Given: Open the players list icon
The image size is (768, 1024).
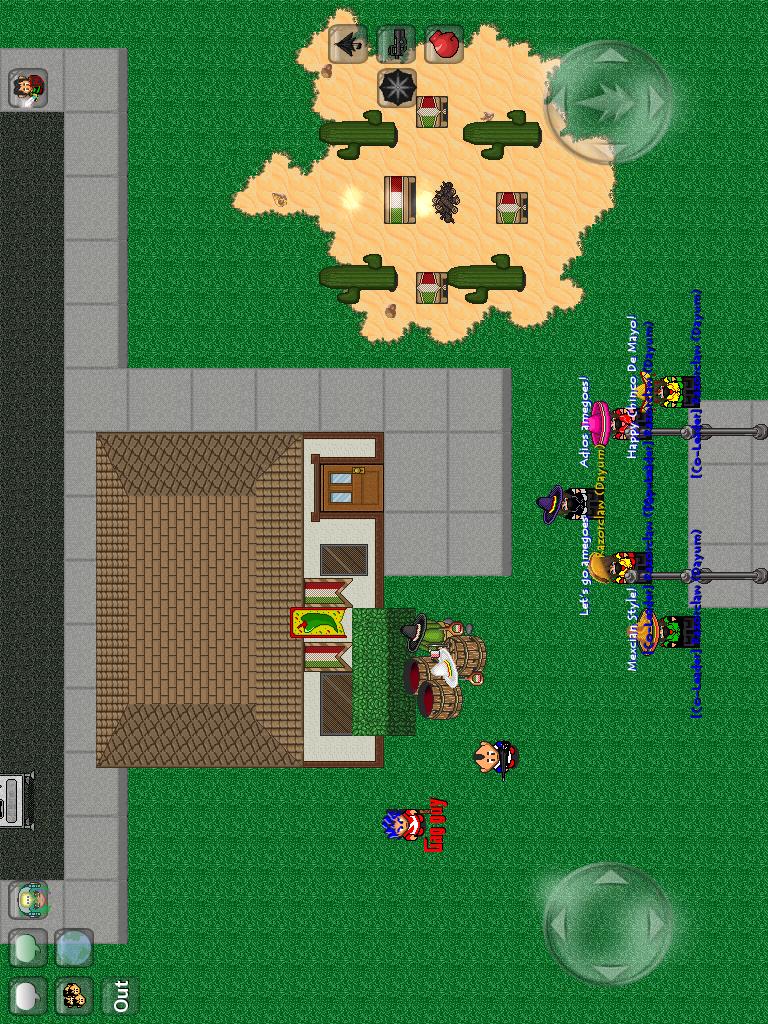Looking at the screenshot, I should (74, 995).
